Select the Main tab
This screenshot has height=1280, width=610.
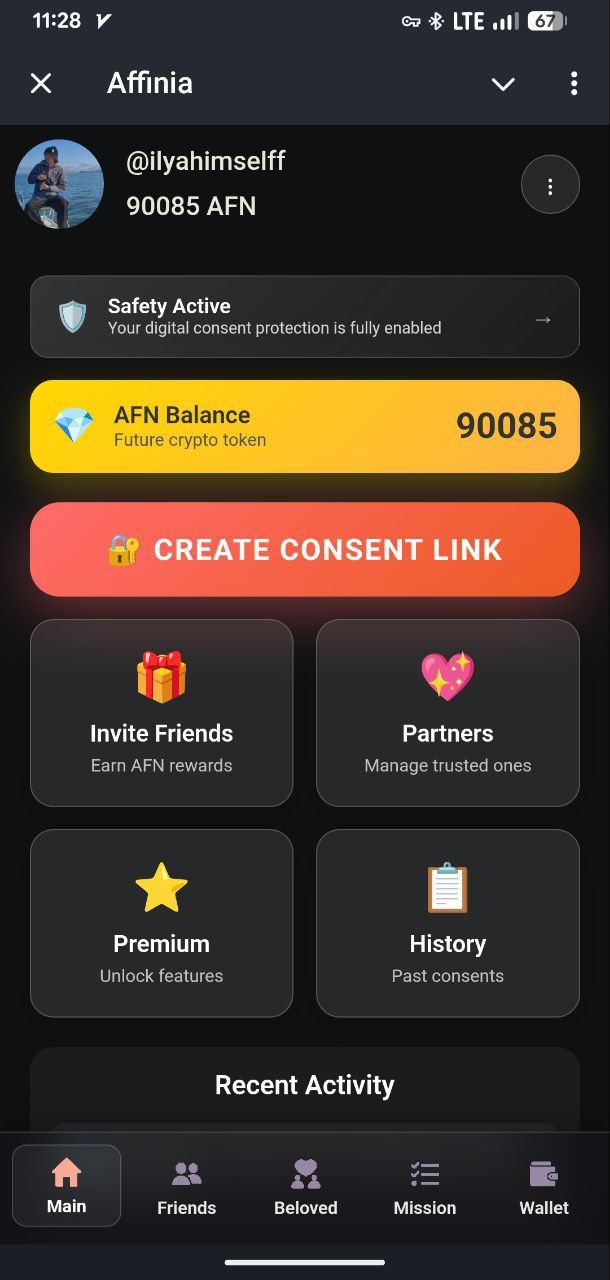click(66, 1186)
